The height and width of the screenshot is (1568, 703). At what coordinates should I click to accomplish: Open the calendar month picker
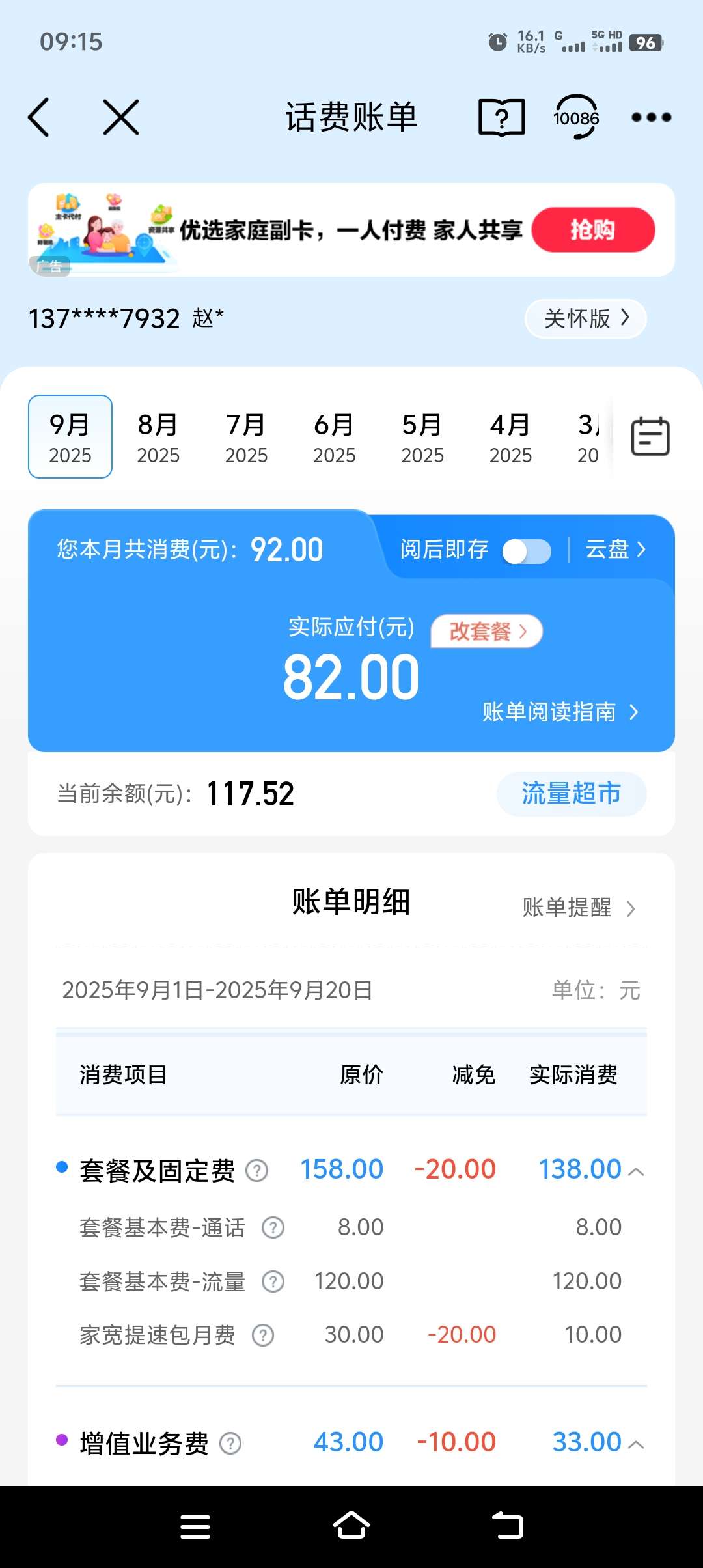click(650, 436)
